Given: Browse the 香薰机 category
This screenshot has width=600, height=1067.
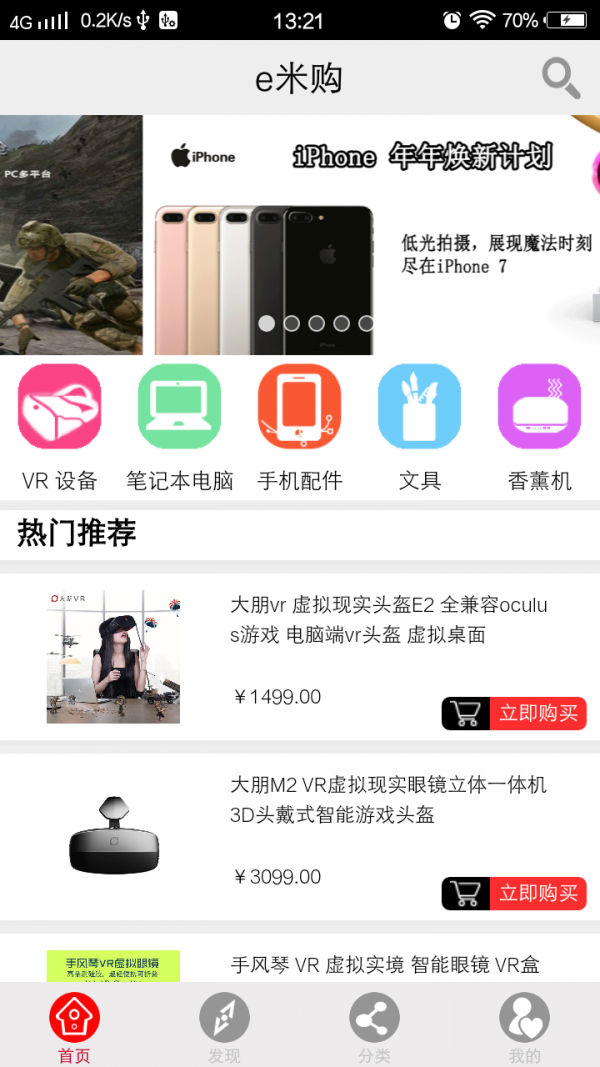Looking at the screenshot, I should pyautogui.click(x=539, y=427).
